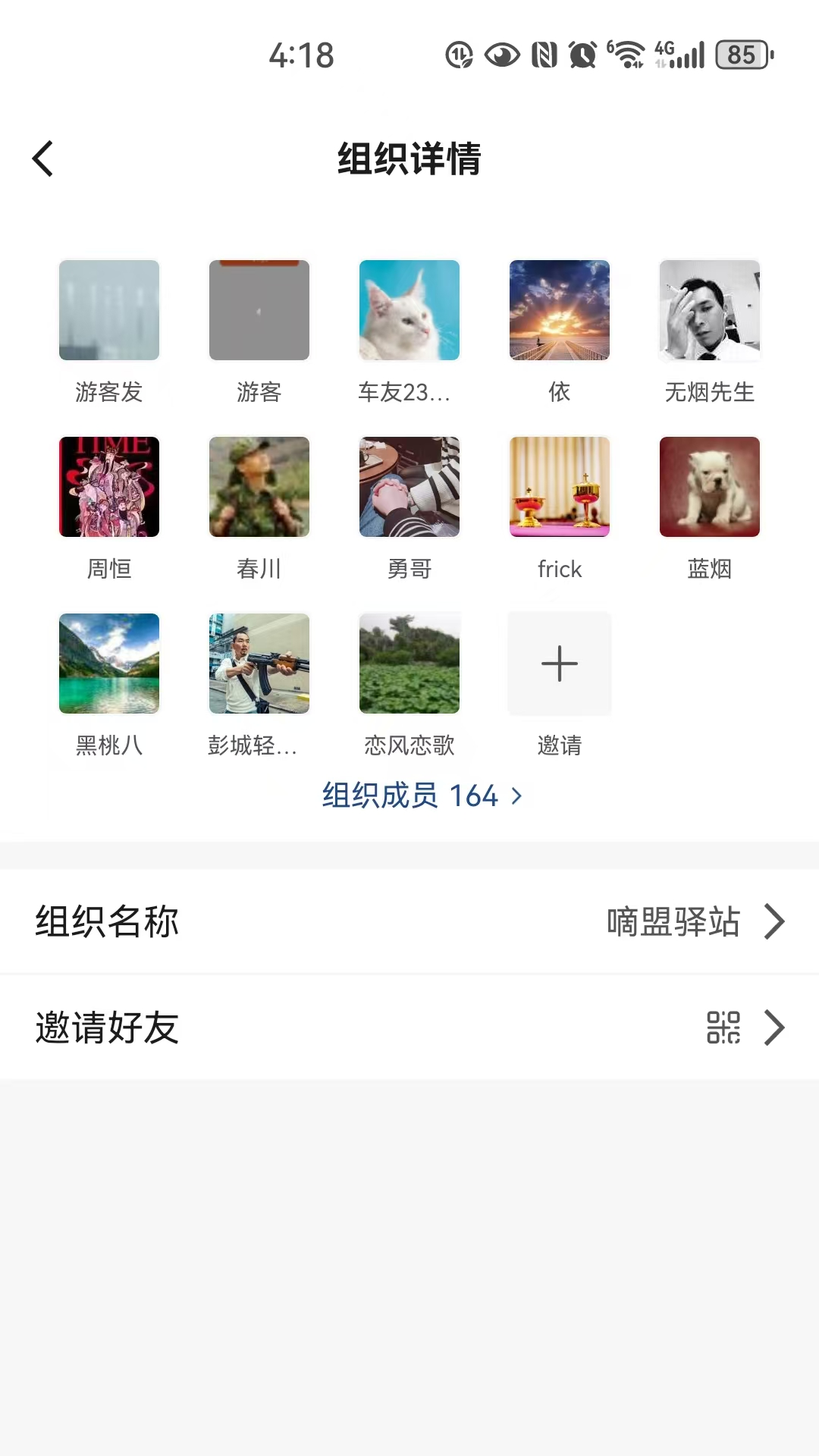
Task: Tap 勇哥's hand-holding avatar
Action: (409, 486)
